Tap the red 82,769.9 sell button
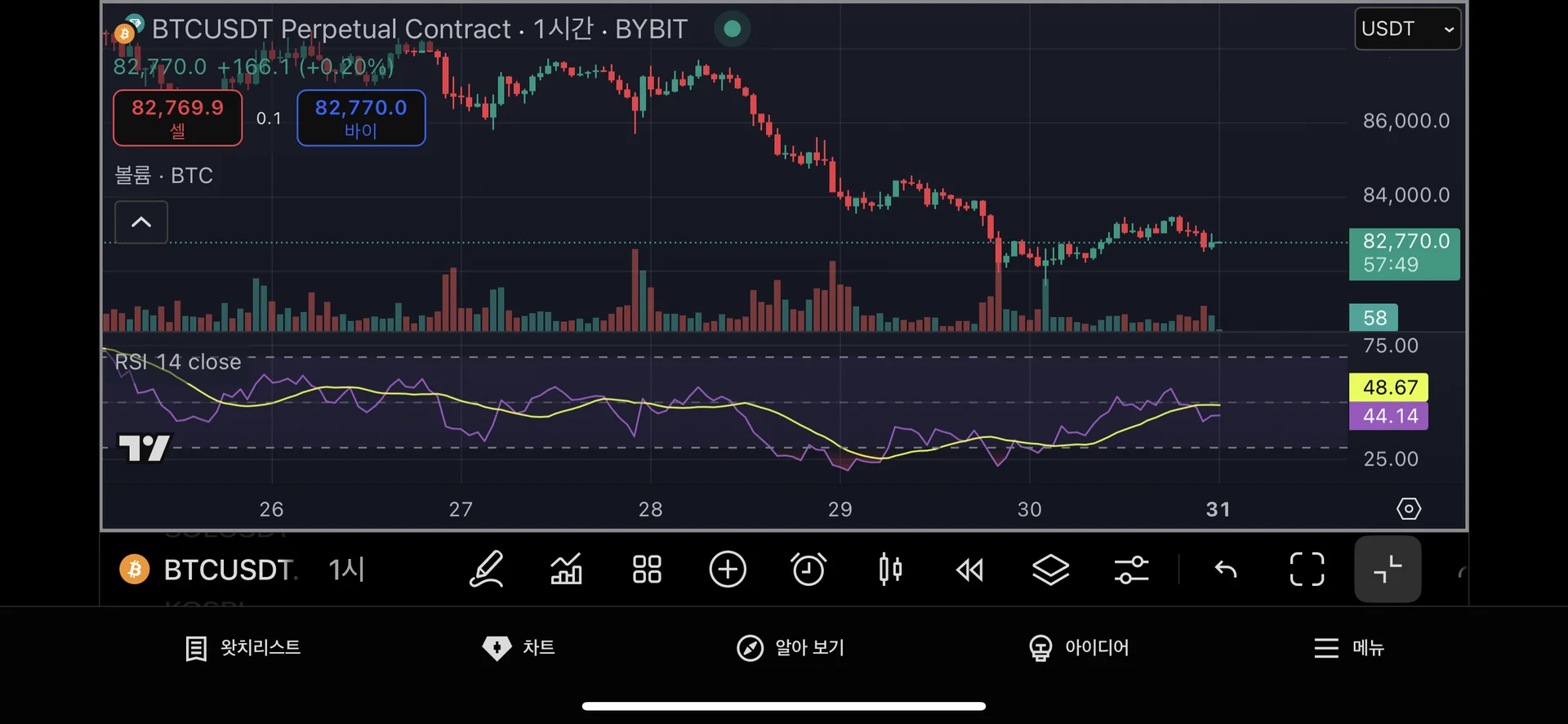Viewport: 1568px width, 724px height. click(177, 118)
